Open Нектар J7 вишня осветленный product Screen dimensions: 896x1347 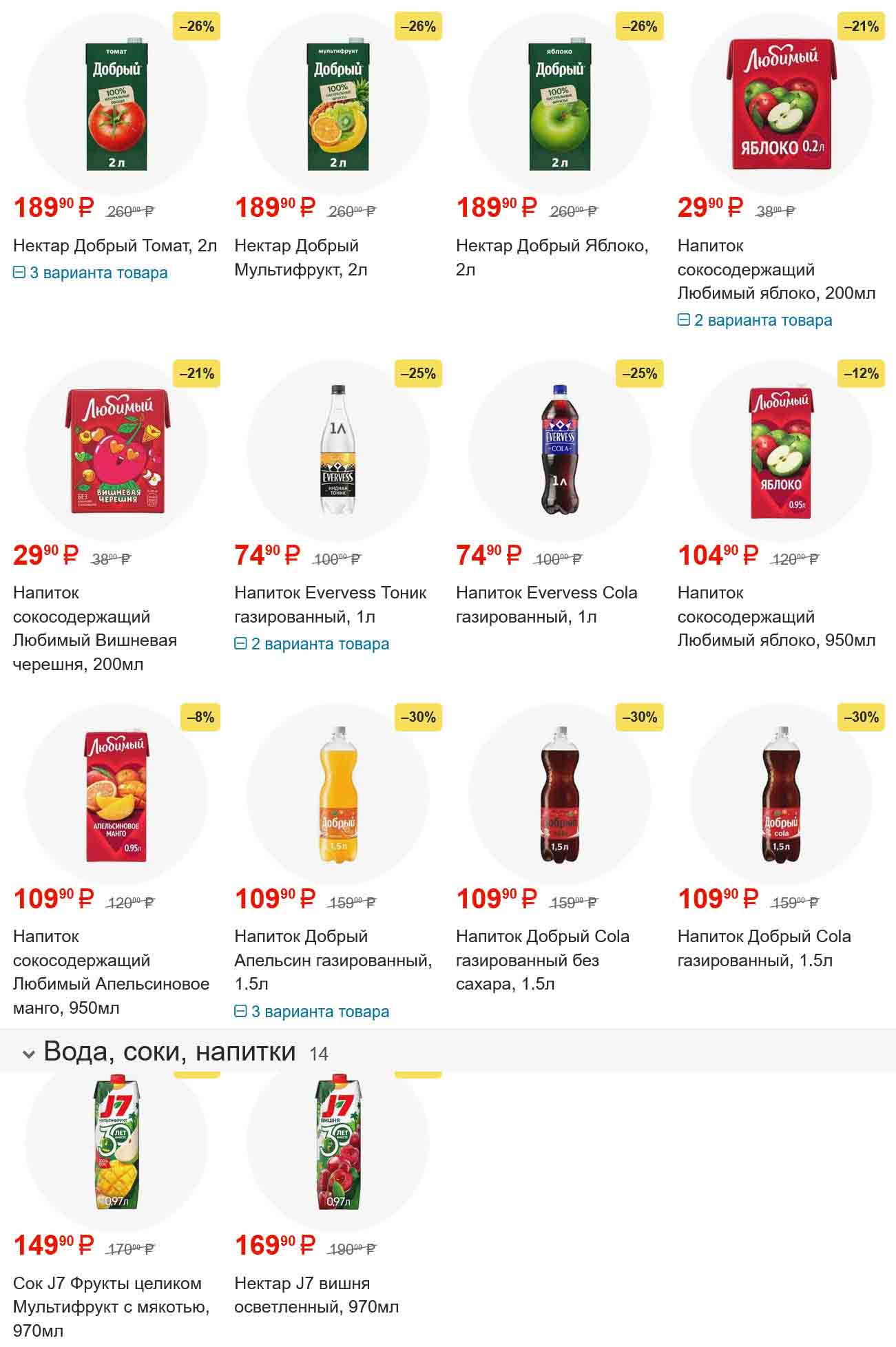(316, 1295)
